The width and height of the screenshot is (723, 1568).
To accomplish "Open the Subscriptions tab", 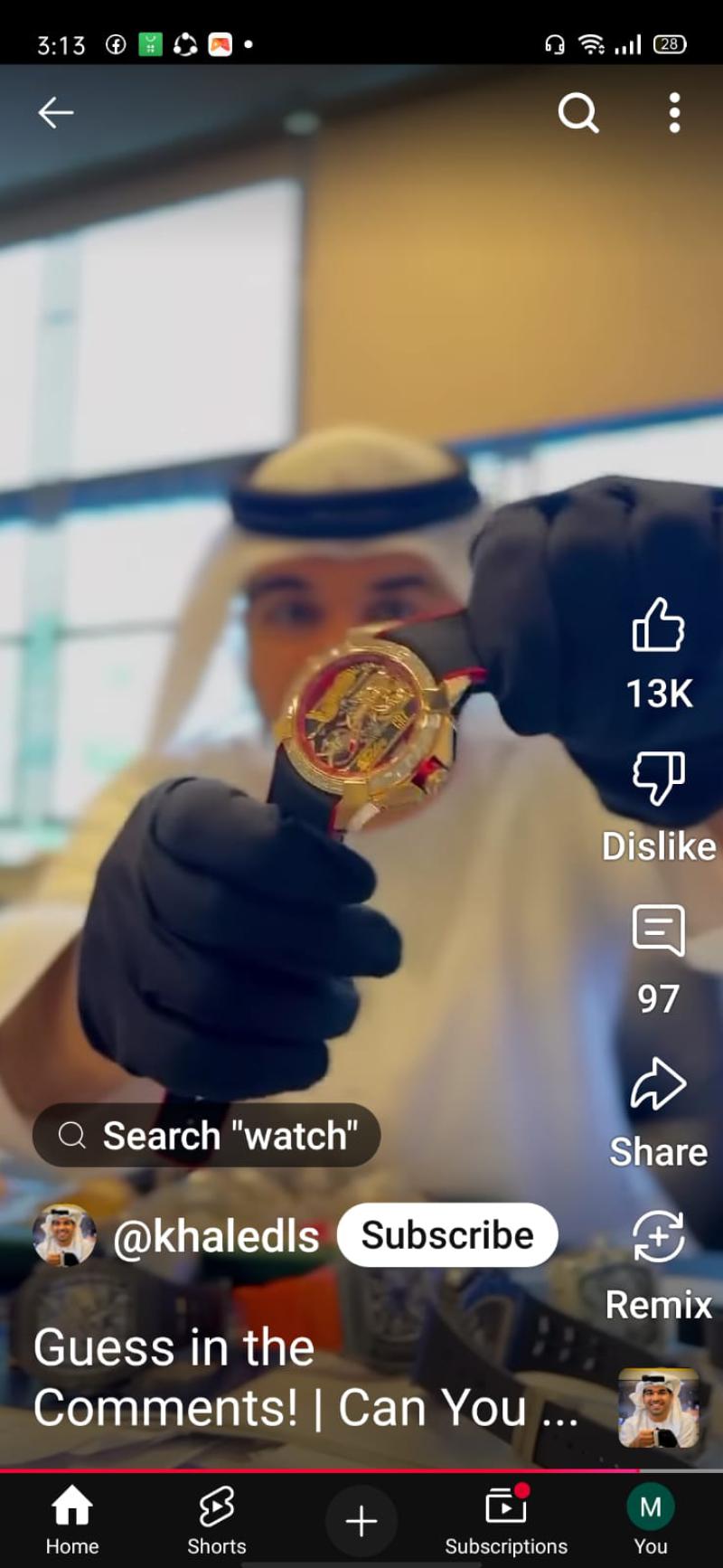I will [x=506, y=1520].
